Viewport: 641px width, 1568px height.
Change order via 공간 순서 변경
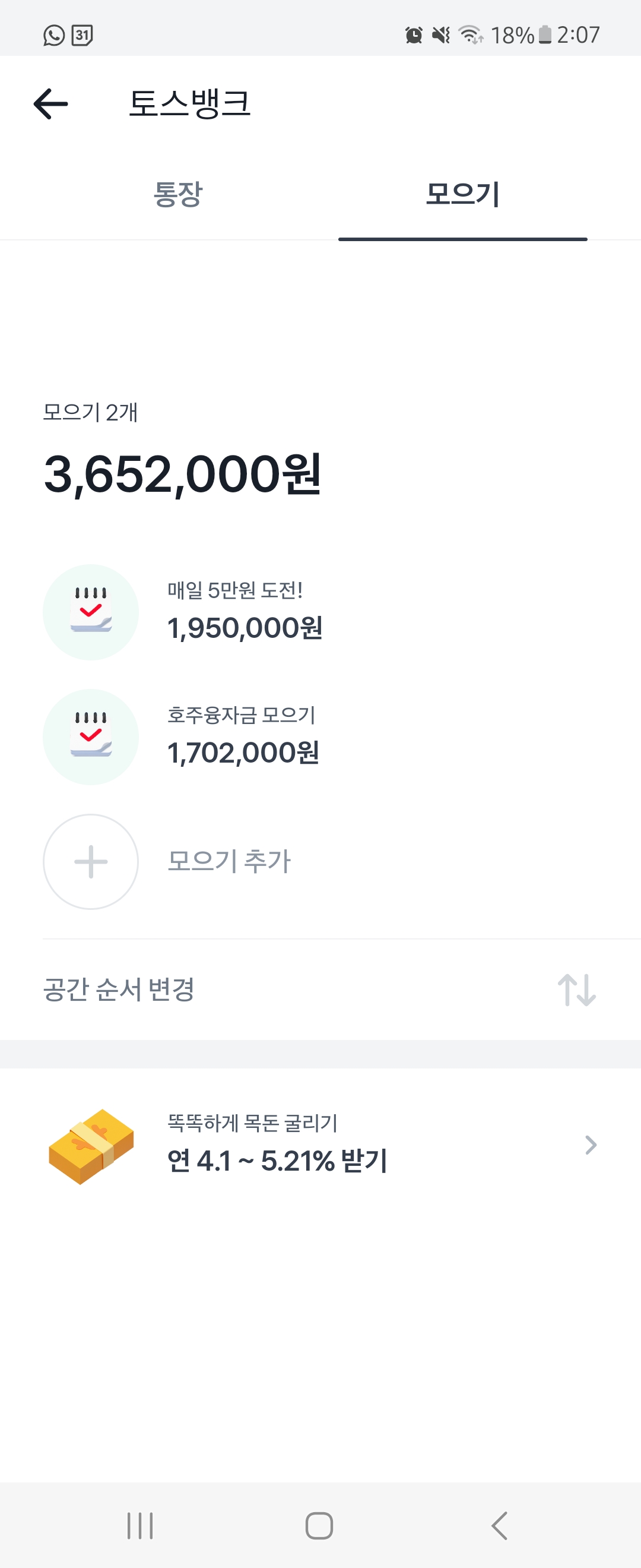point(320,990)
